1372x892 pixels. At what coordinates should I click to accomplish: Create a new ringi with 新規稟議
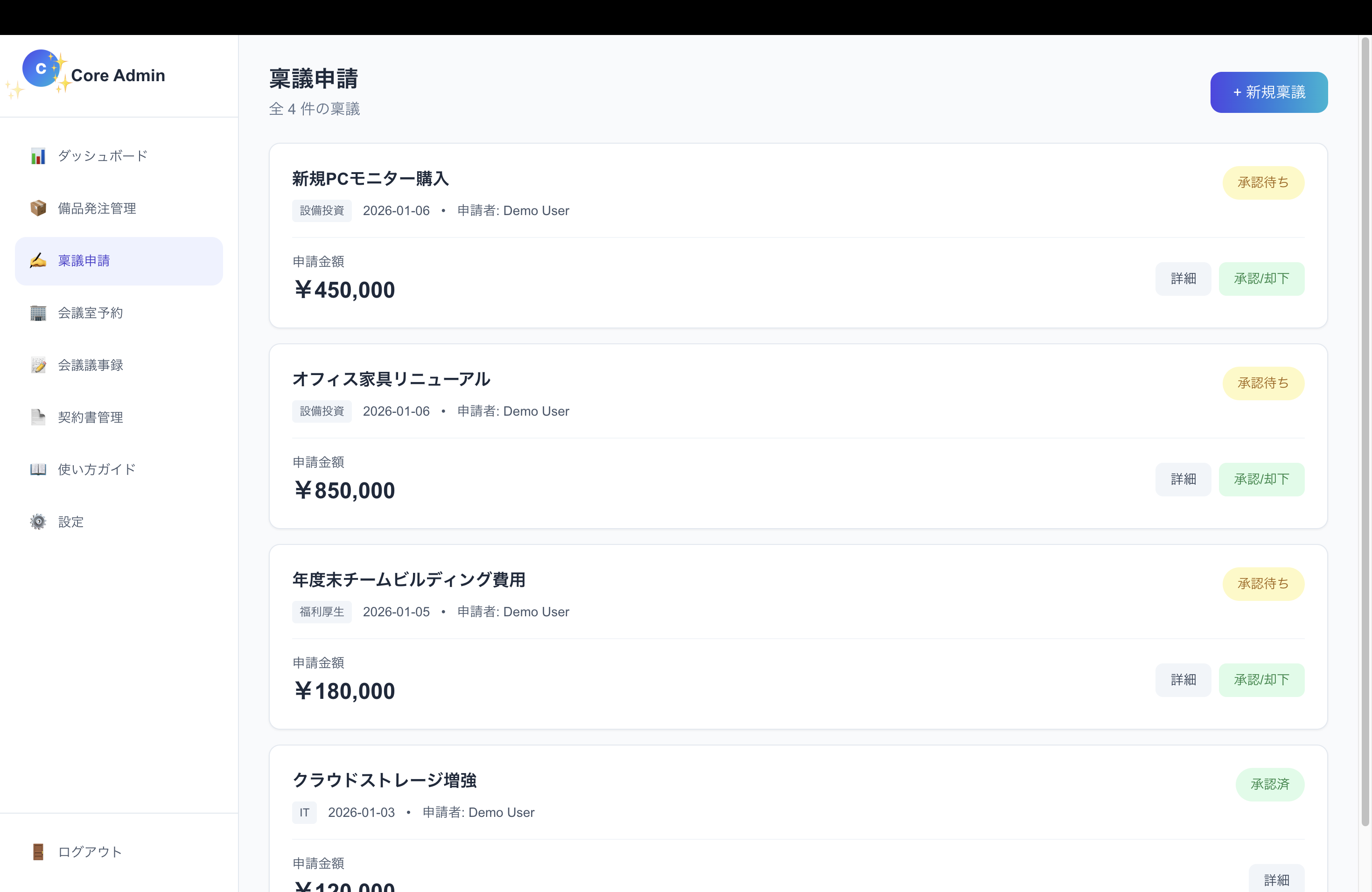(1268, 92)
